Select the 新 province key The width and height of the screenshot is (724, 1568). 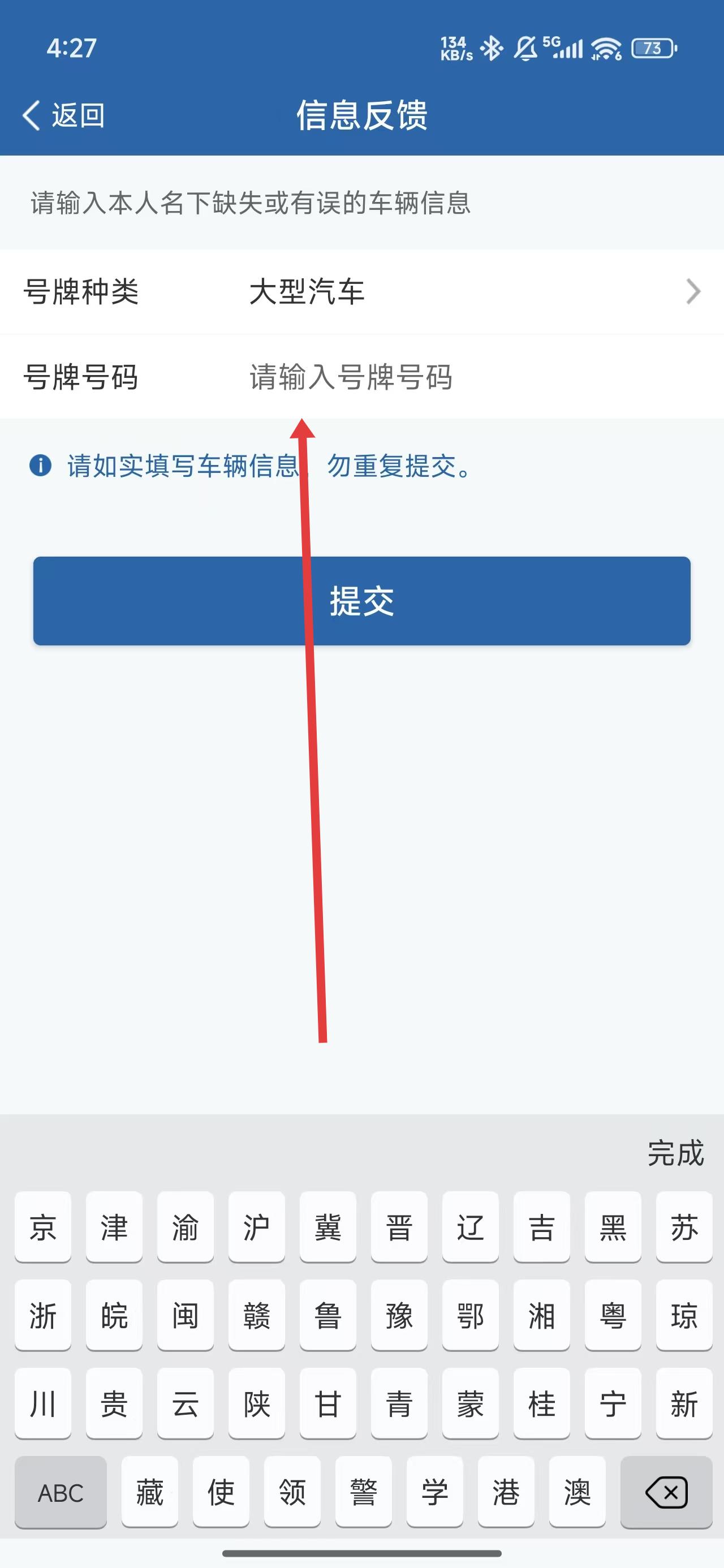[684, 1403]
